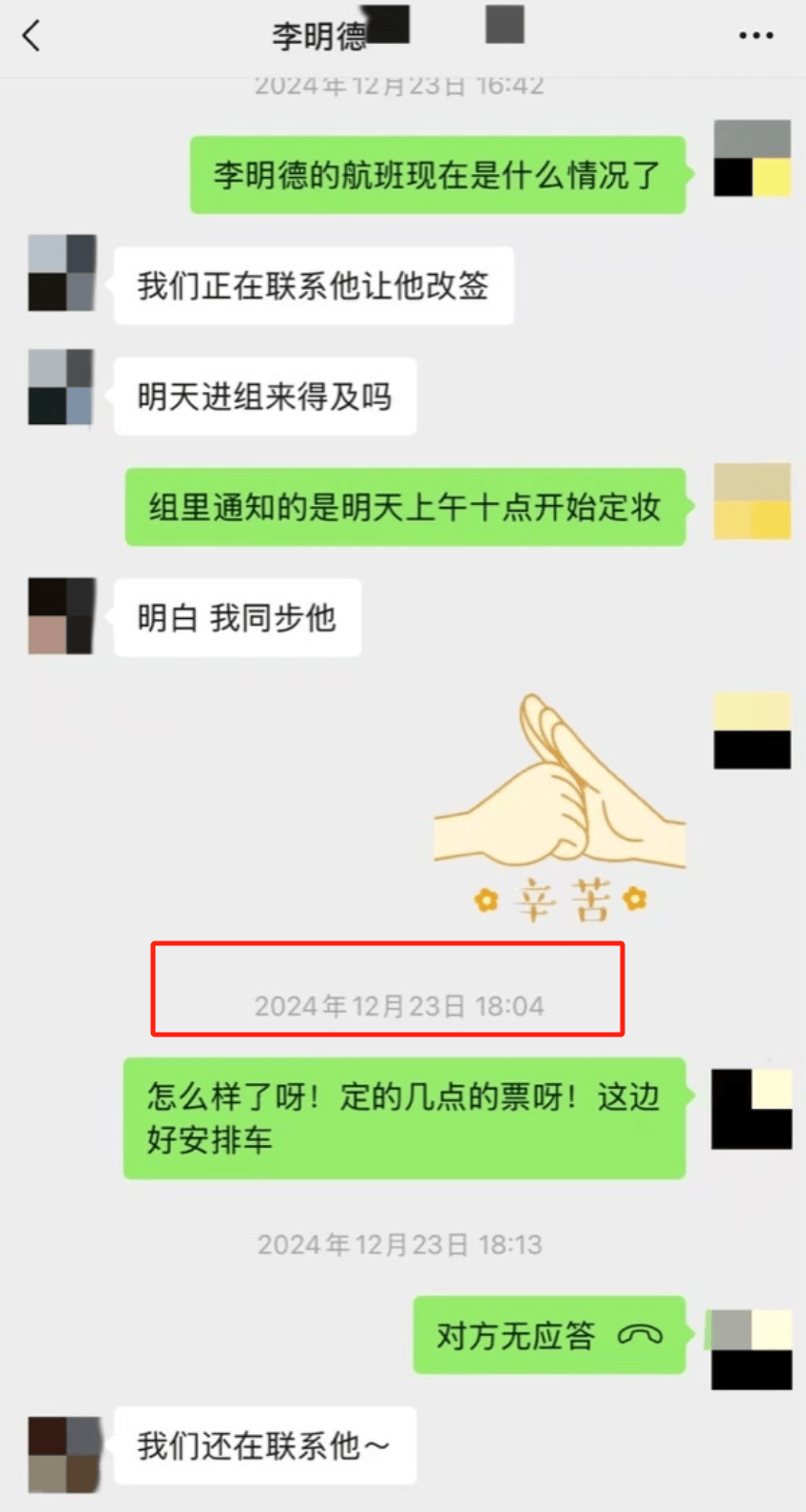Screen dimensions: 806x1512
Task: Open avatar next to 我们还在联系他～
Action: (64, 1453)
